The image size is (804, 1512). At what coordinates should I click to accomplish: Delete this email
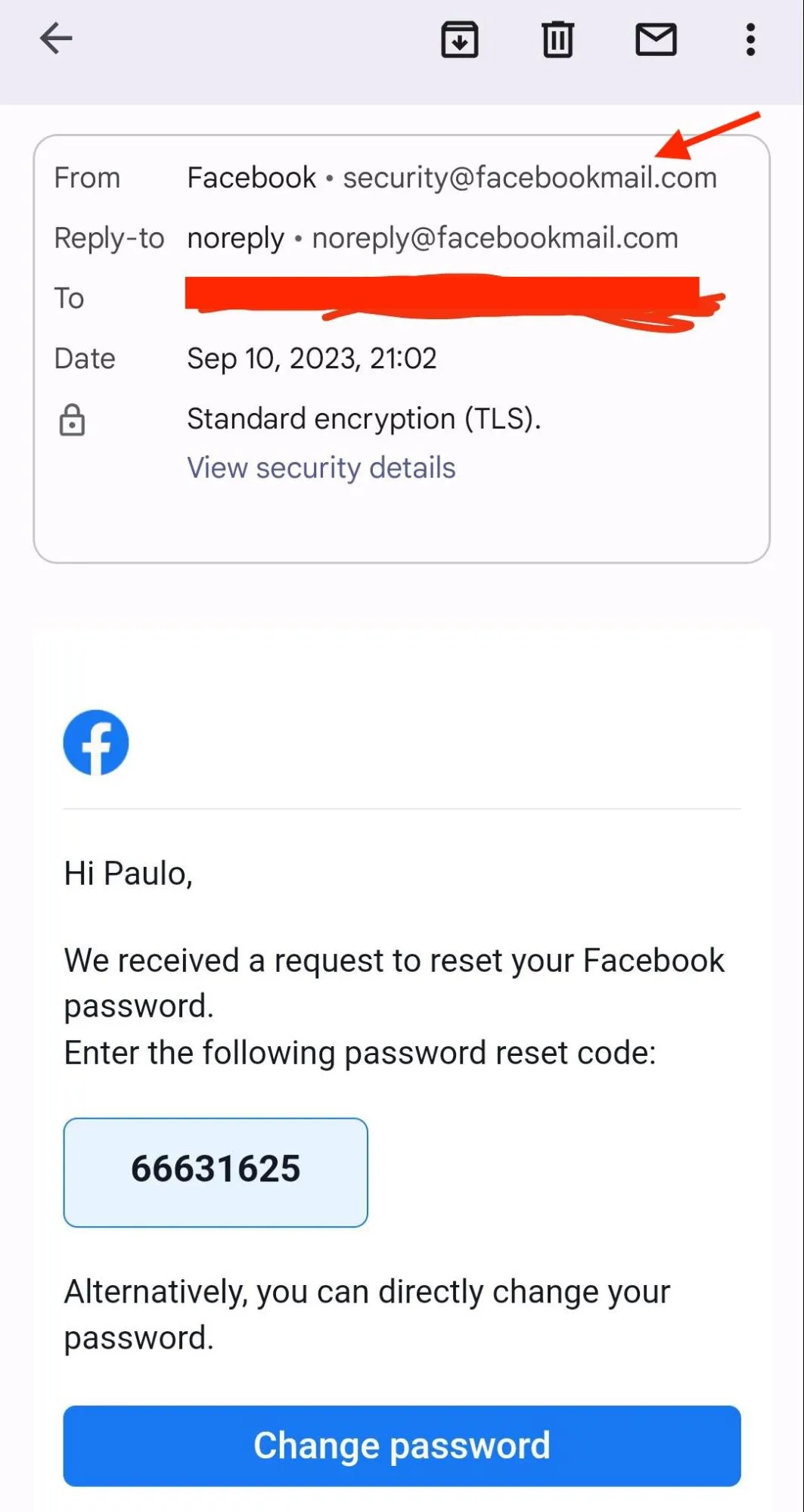(557, 40)
